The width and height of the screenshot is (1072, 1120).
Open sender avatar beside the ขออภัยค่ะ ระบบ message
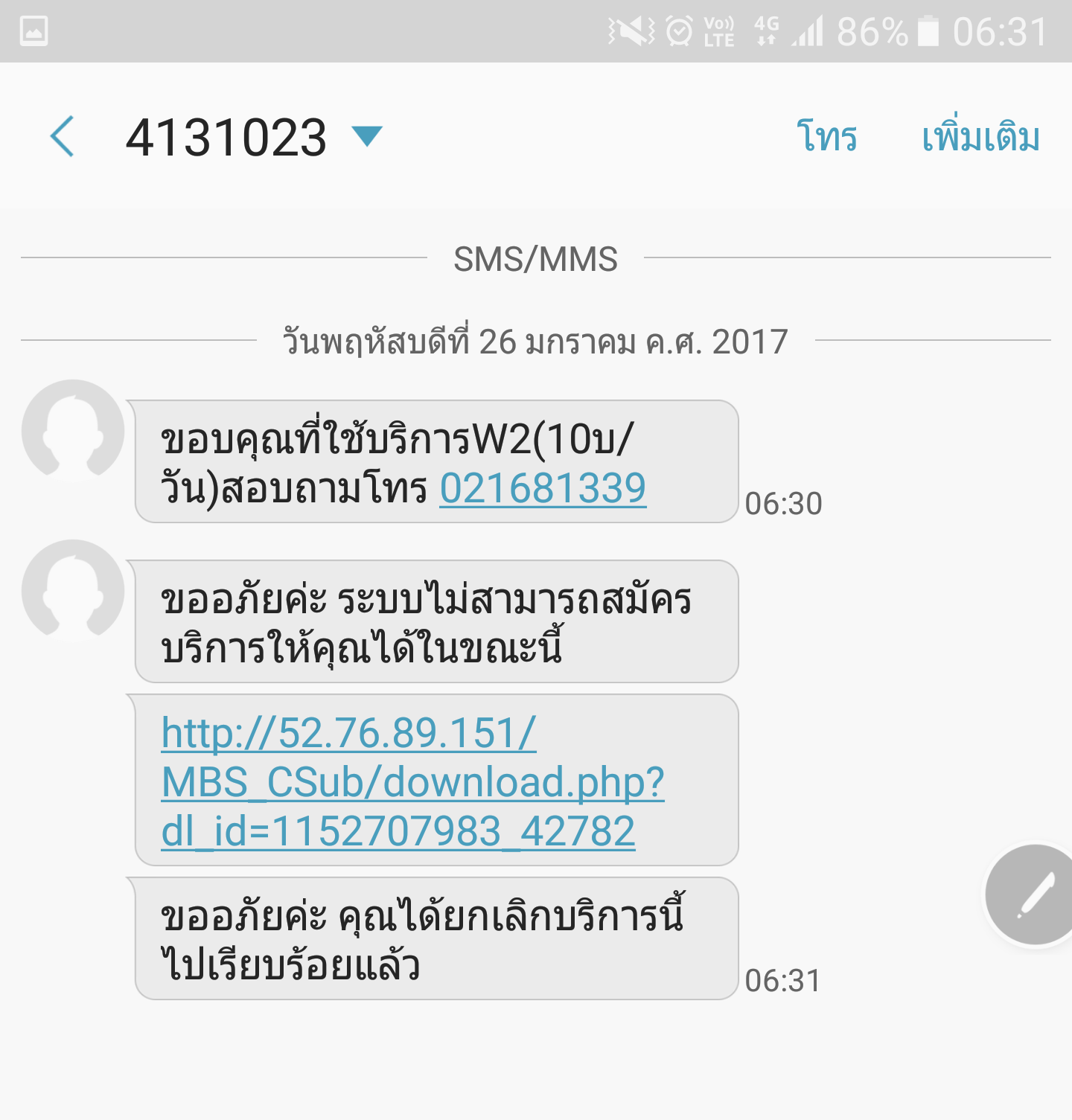pyautogui.click(x=73, y=590)
